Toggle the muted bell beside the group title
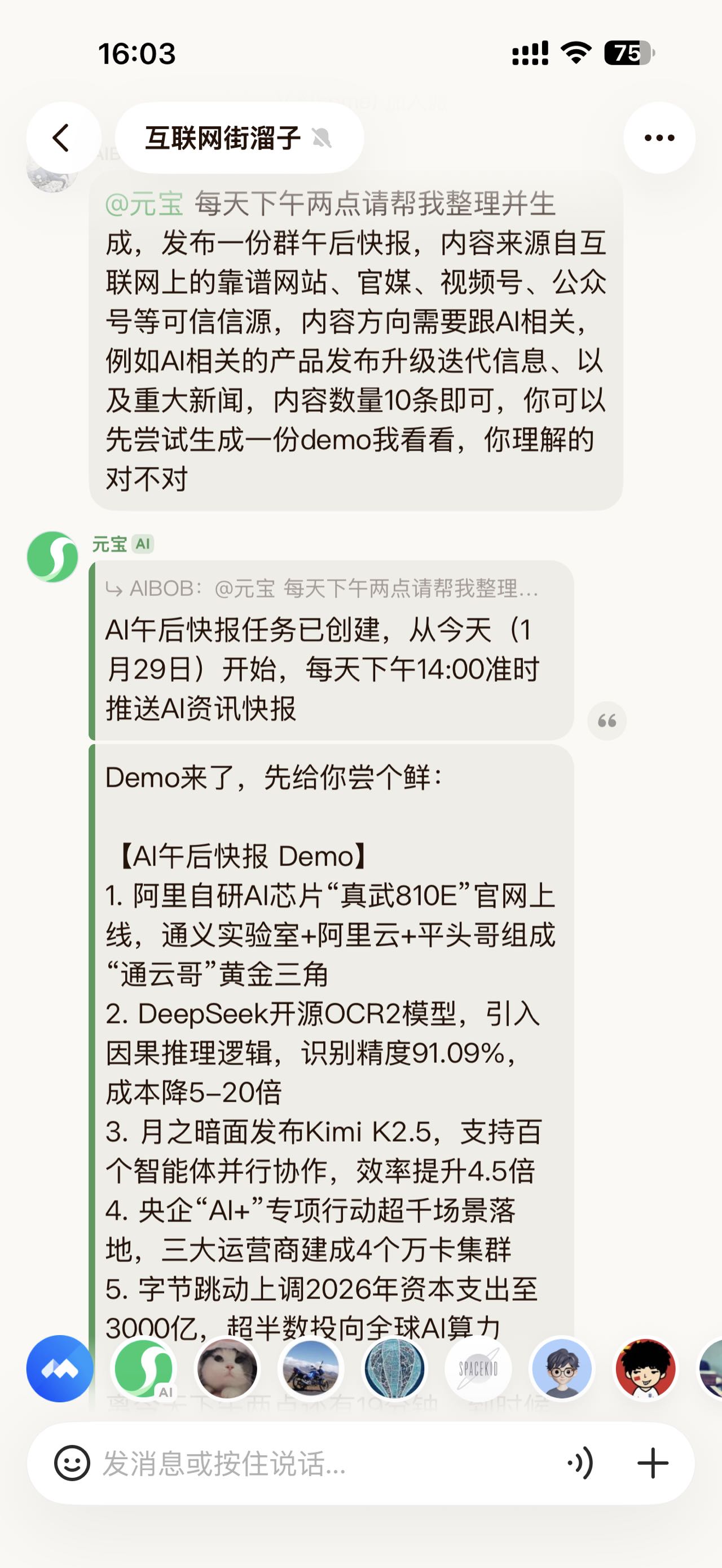 323,137
